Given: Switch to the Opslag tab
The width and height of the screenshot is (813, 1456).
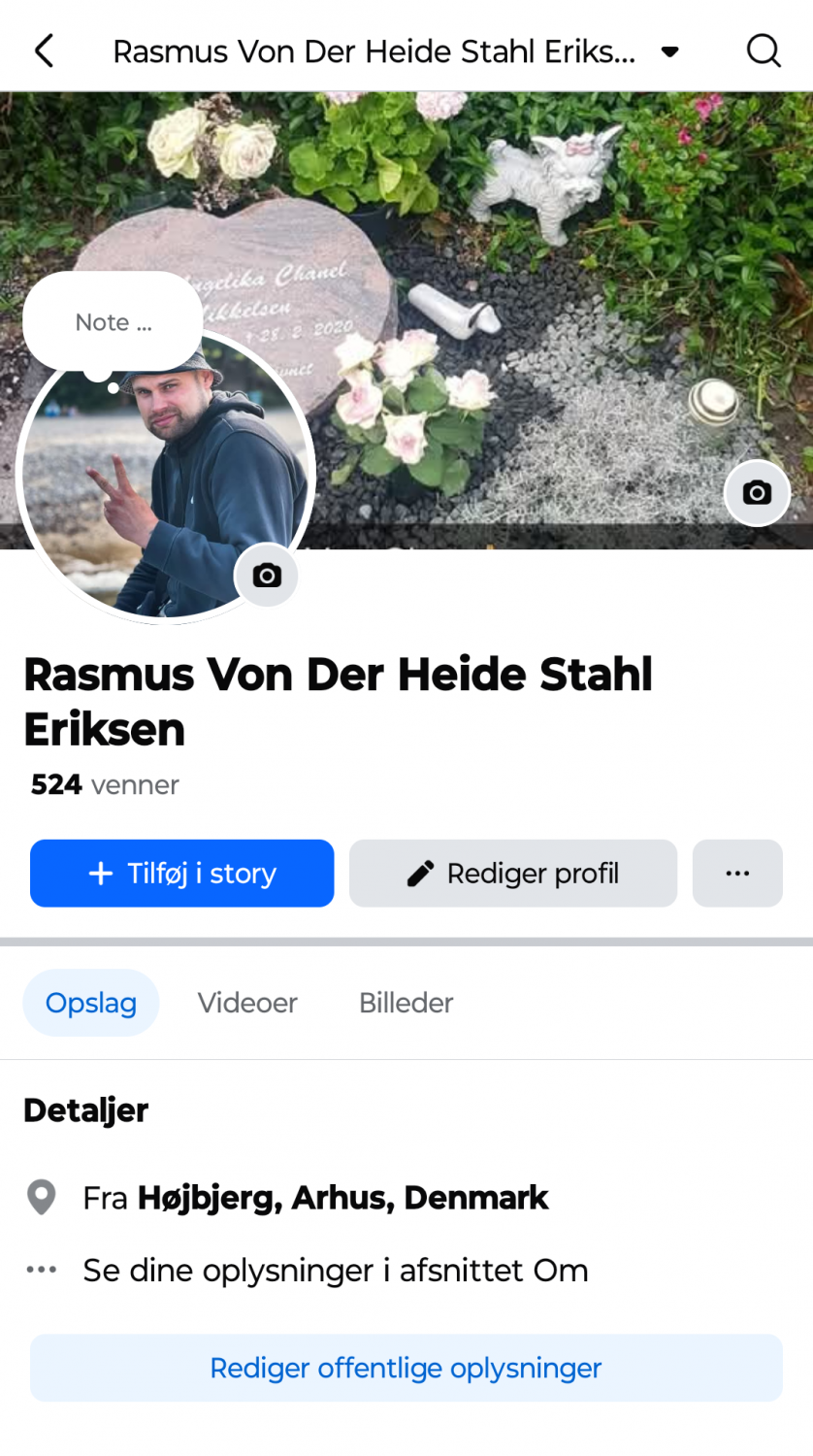Looking at the screenshot, I should (x=91, y=1003).
